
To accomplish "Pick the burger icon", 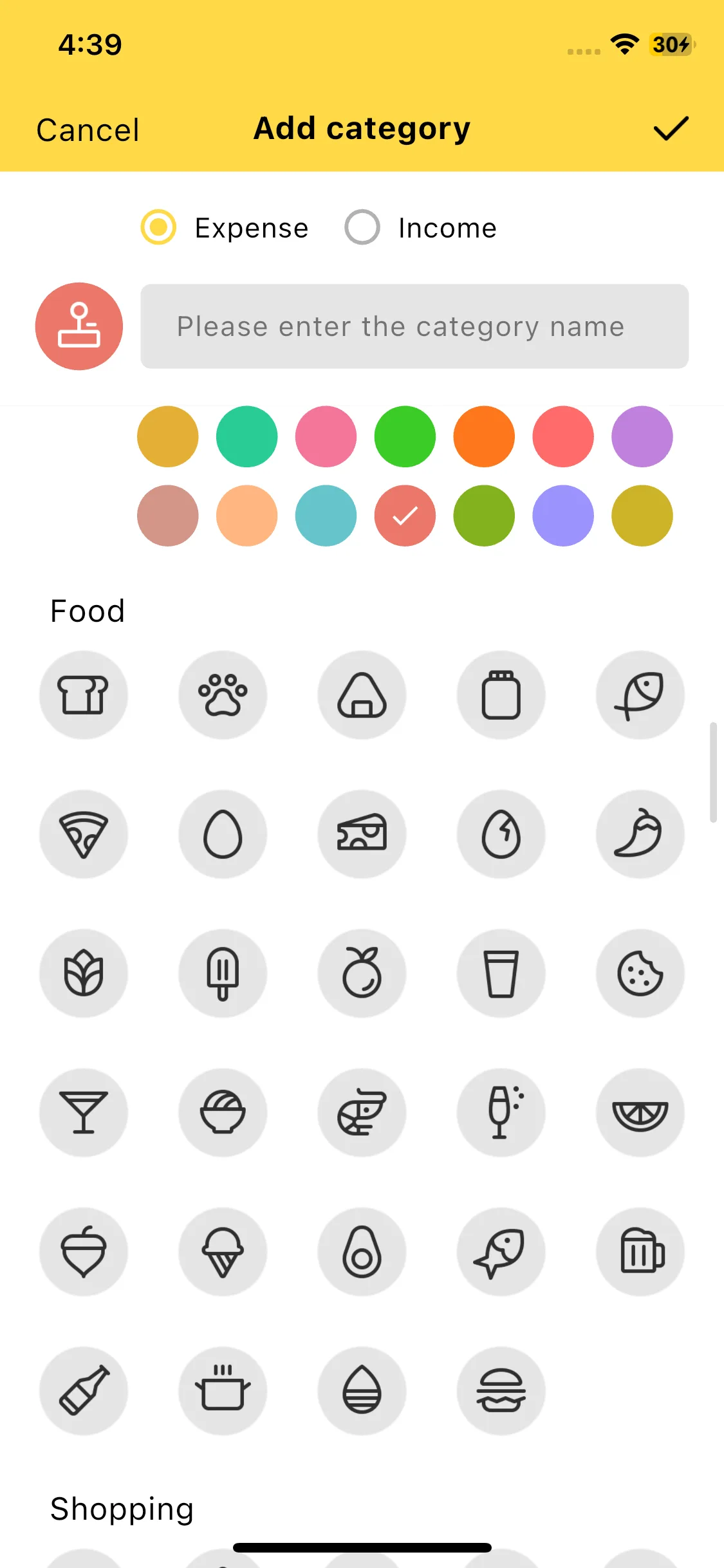I will (501, 1390).
